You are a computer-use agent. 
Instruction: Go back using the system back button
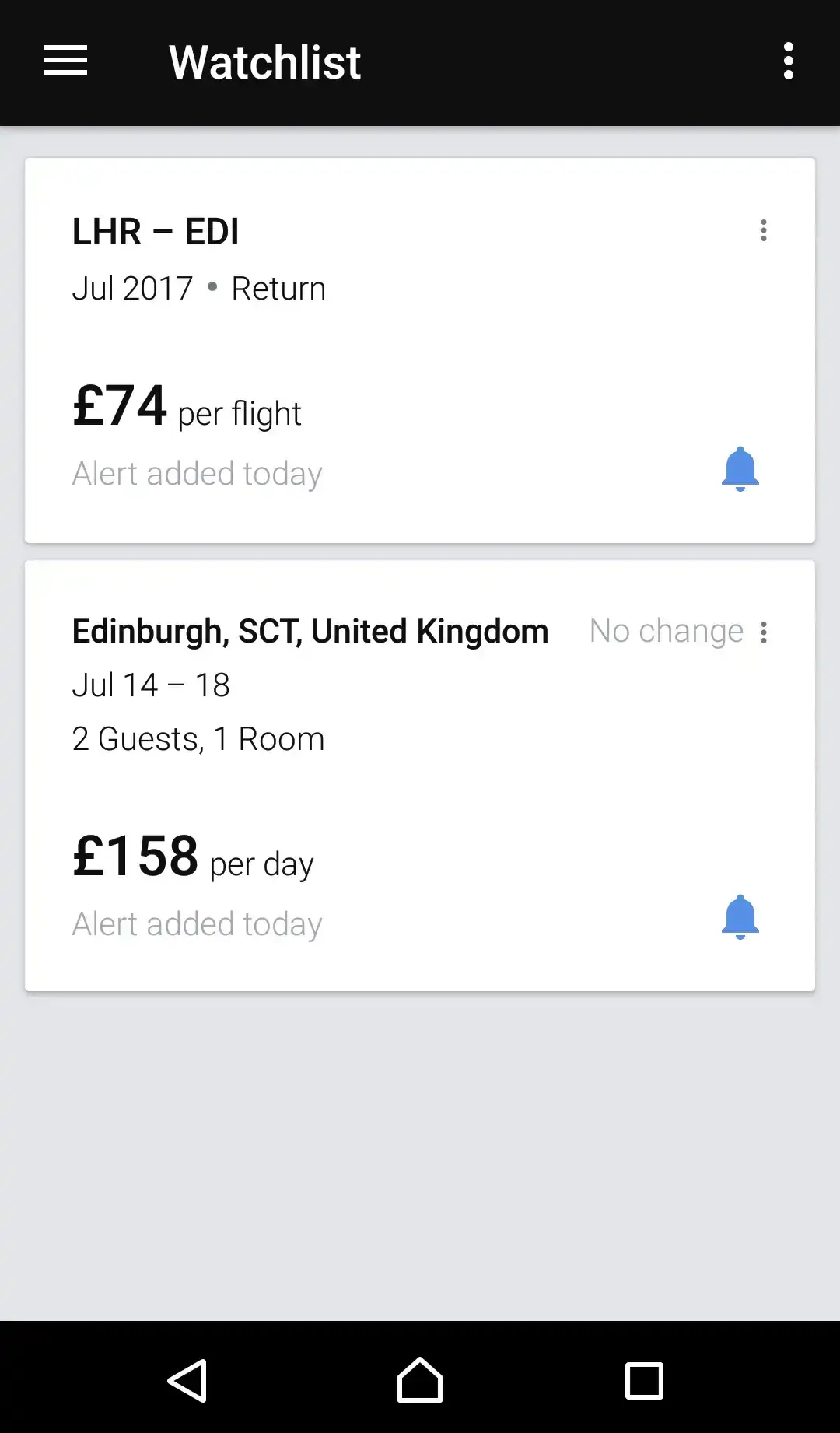pos(187,1381)
